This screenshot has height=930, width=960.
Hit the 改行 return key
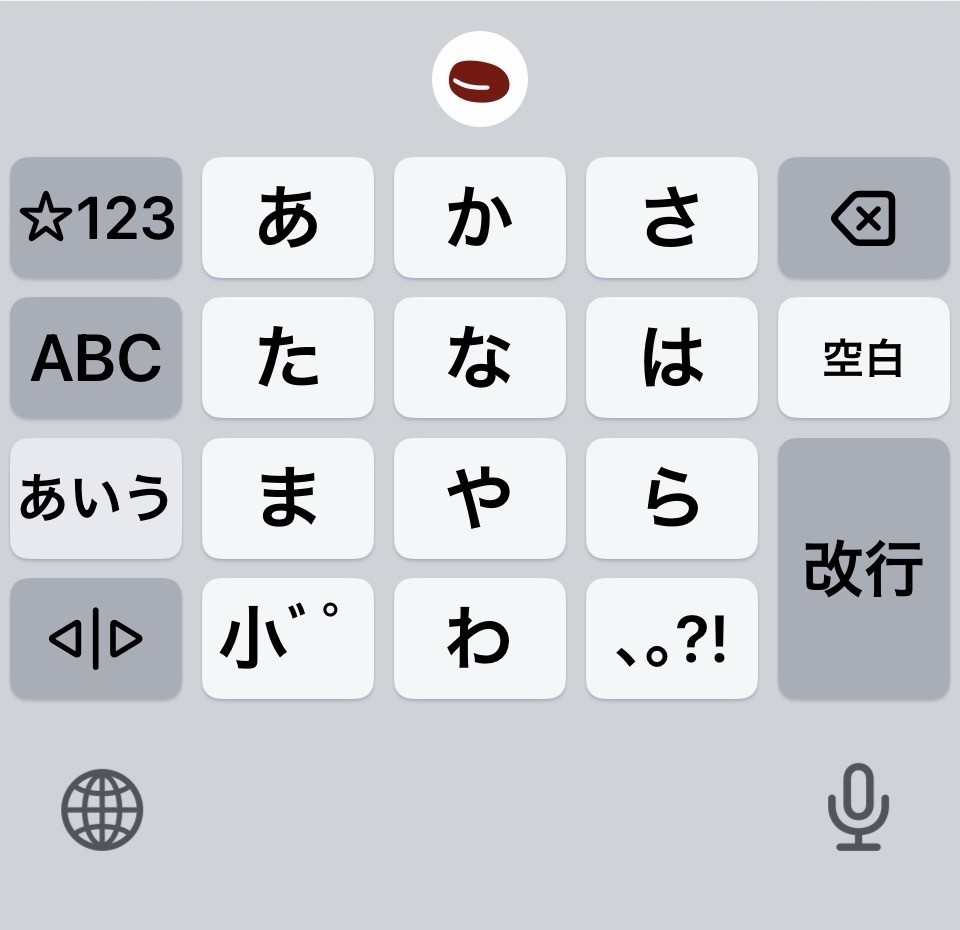click(x=864, y=568)
